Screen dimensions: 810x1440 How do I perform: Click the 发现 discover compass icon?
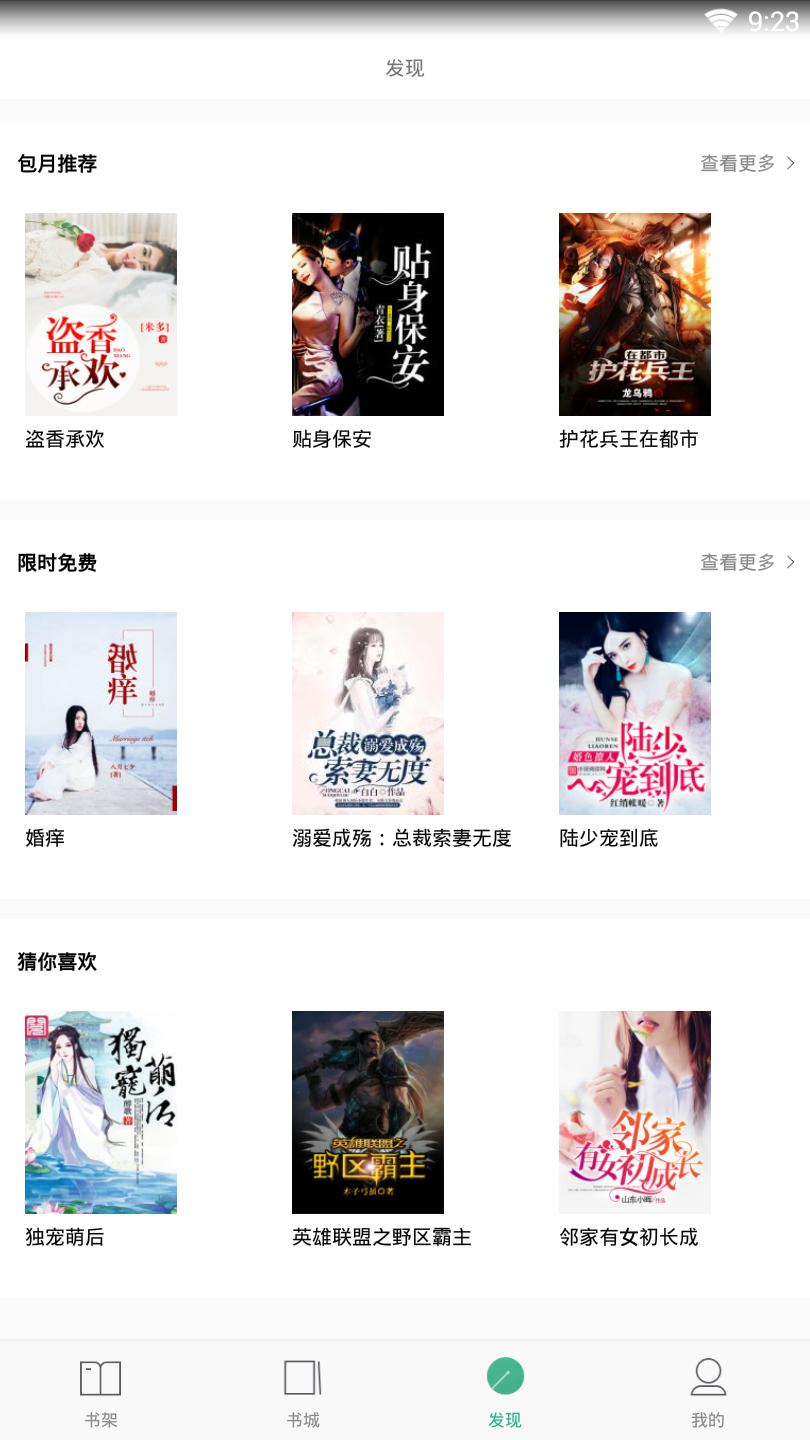tap(505, 1376)
